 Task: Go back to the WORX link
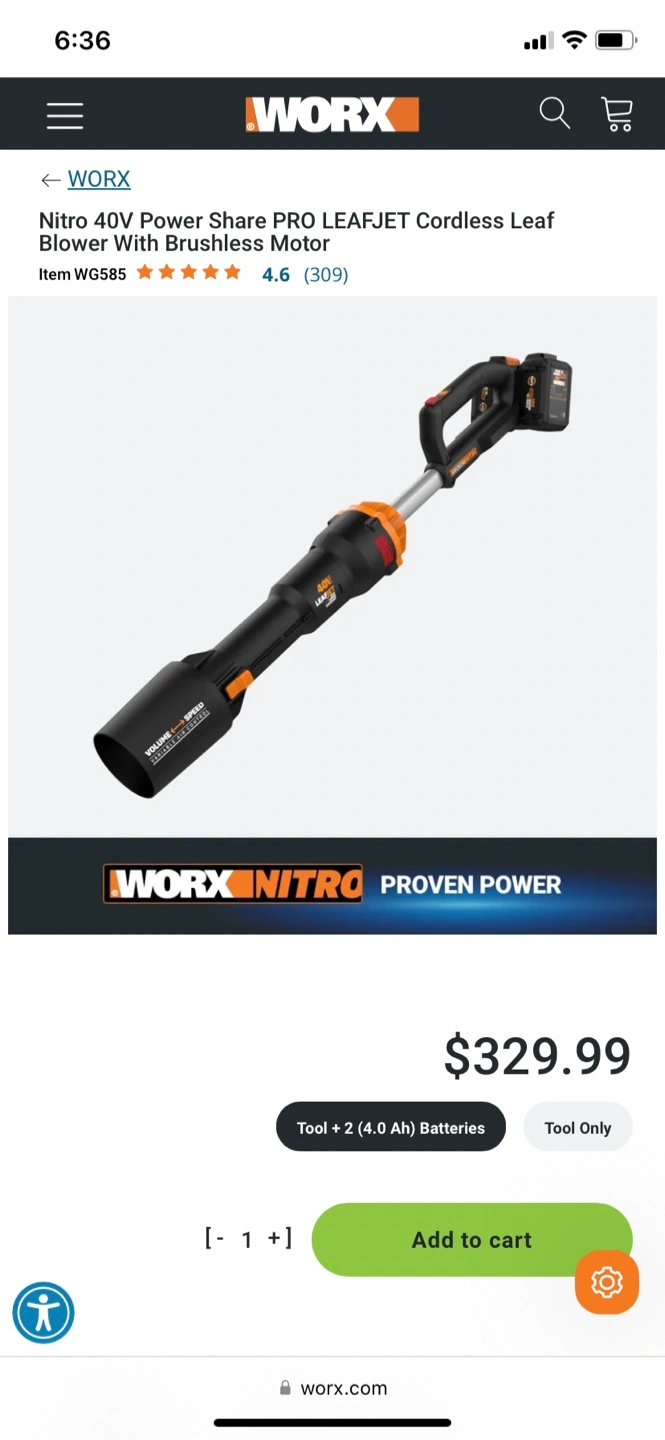pyautogui.click(x=99, y=179)
